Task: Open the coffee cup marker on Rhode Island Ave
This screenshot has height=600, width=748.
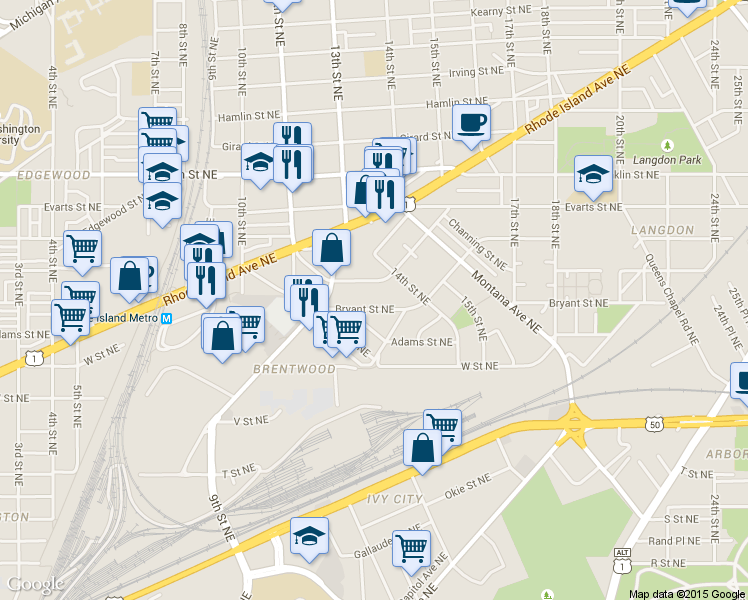Action: click(x=471, y=123)
